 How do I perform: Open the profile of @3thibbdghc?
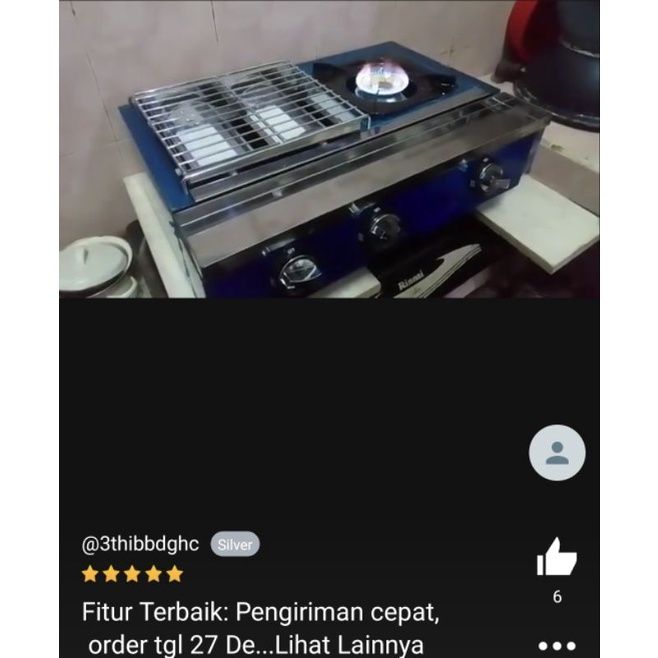[x=142, y=545]
